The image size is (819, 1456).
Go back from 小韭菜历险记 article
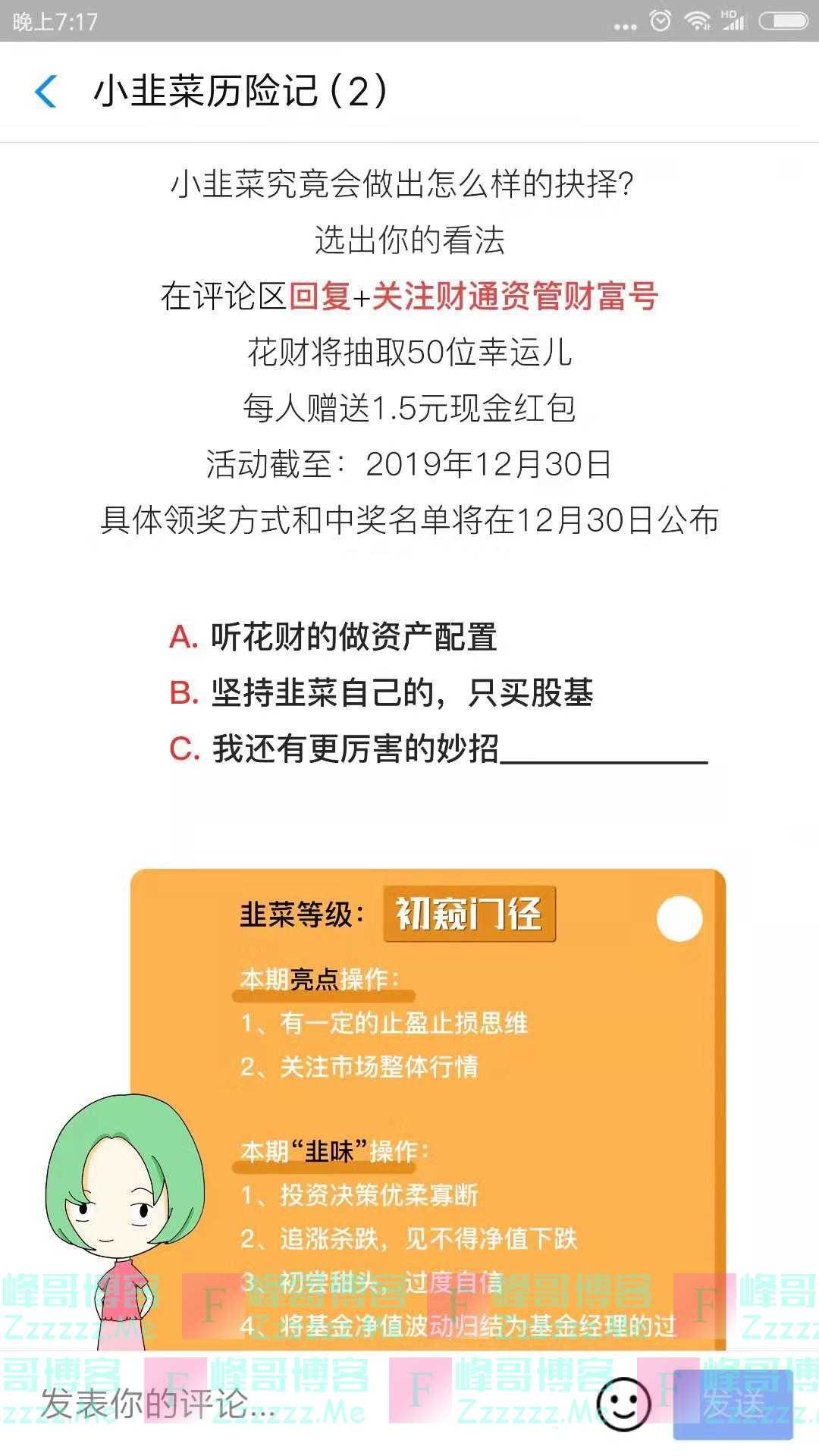click(x=47, y=92)
